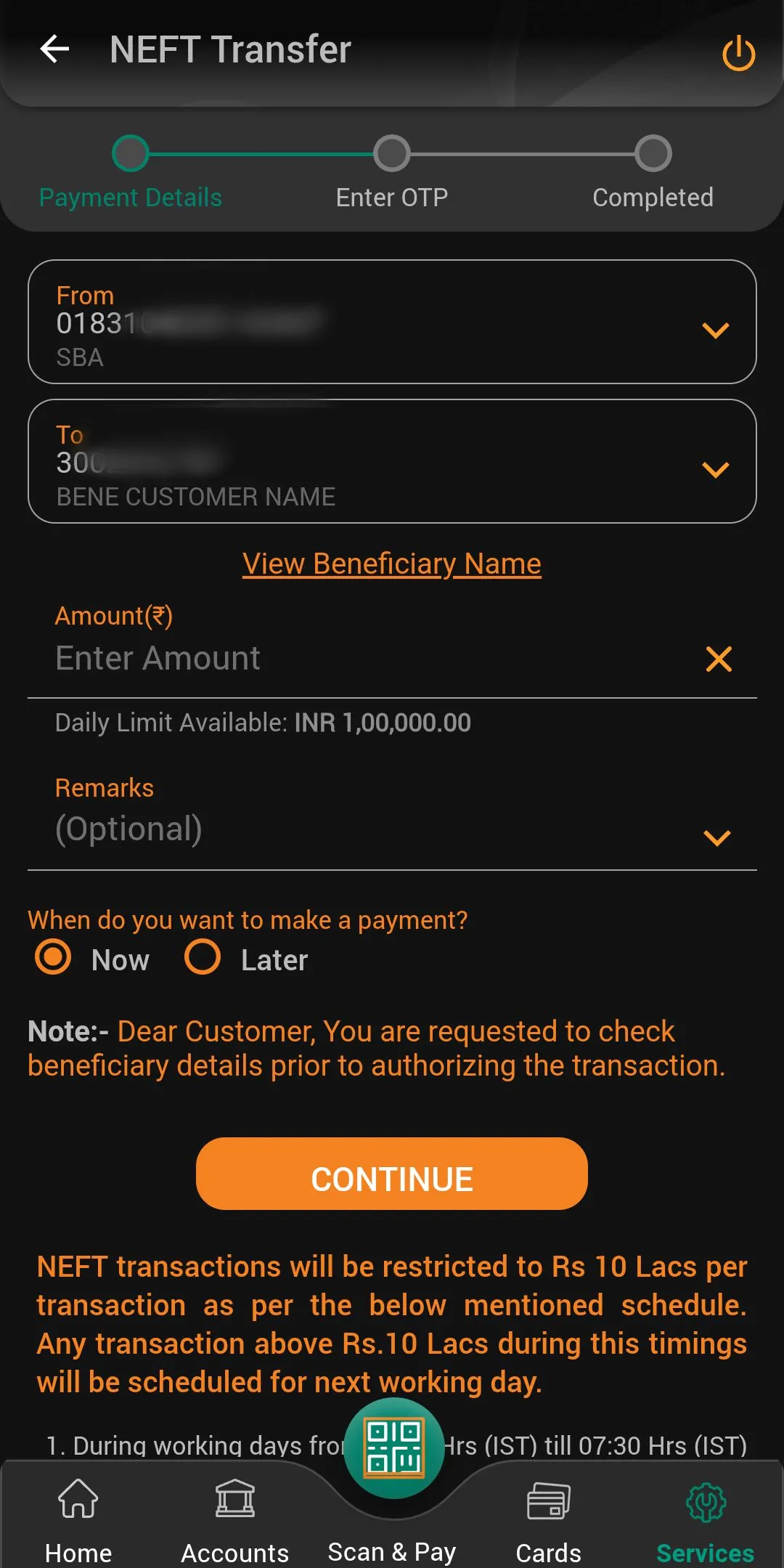Open the To beneficiary dropdown
The width and height of the screenshot is (784, 1568).
pos(716,468)
